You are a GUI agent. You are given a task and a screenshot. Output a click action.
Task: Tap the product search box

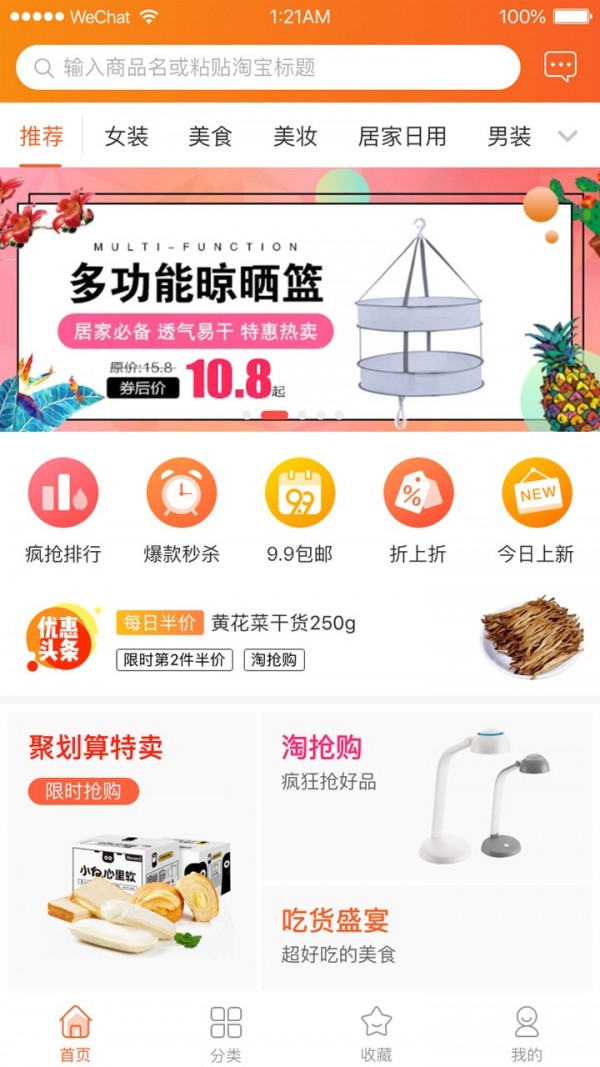click(268, 68)
